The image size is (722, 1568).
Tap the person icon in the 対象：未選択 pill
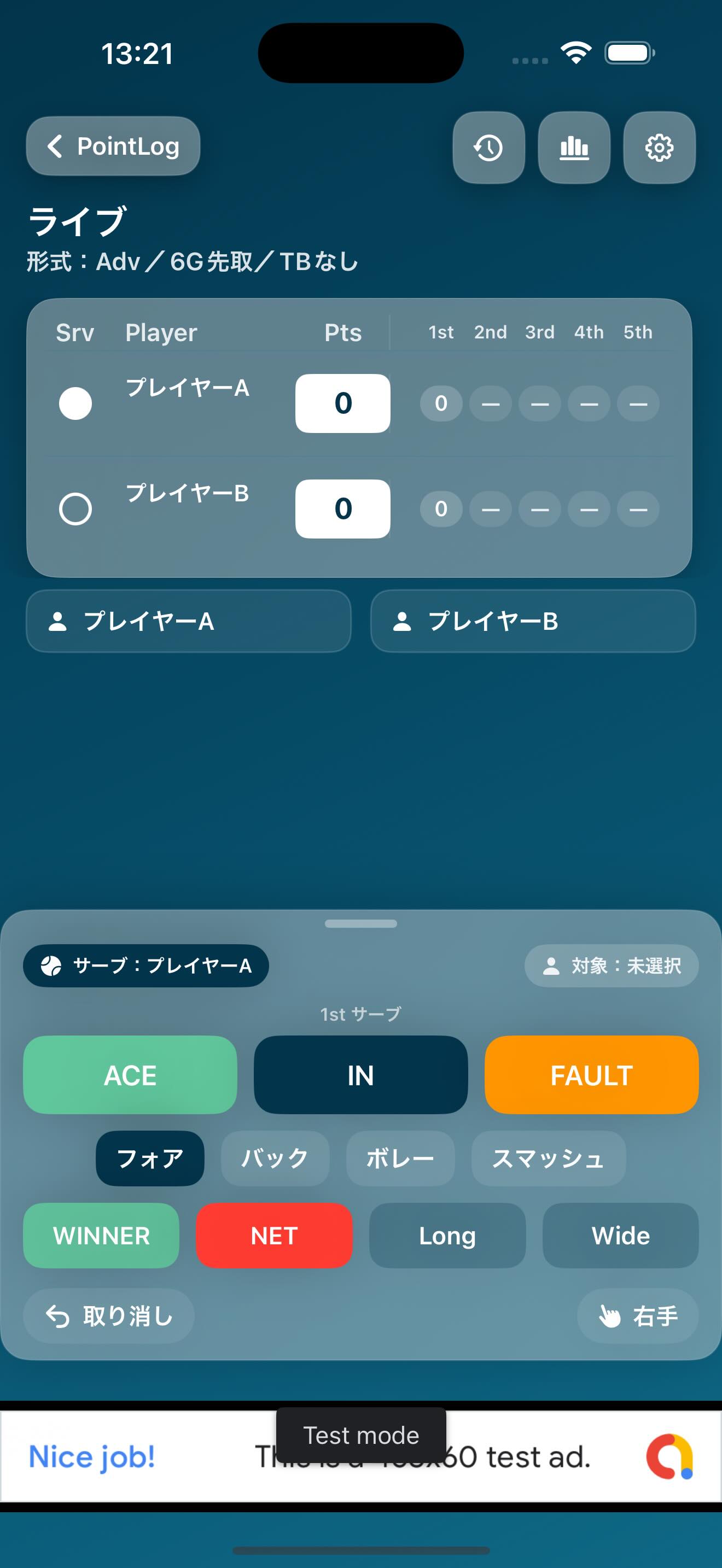(551, 966)
